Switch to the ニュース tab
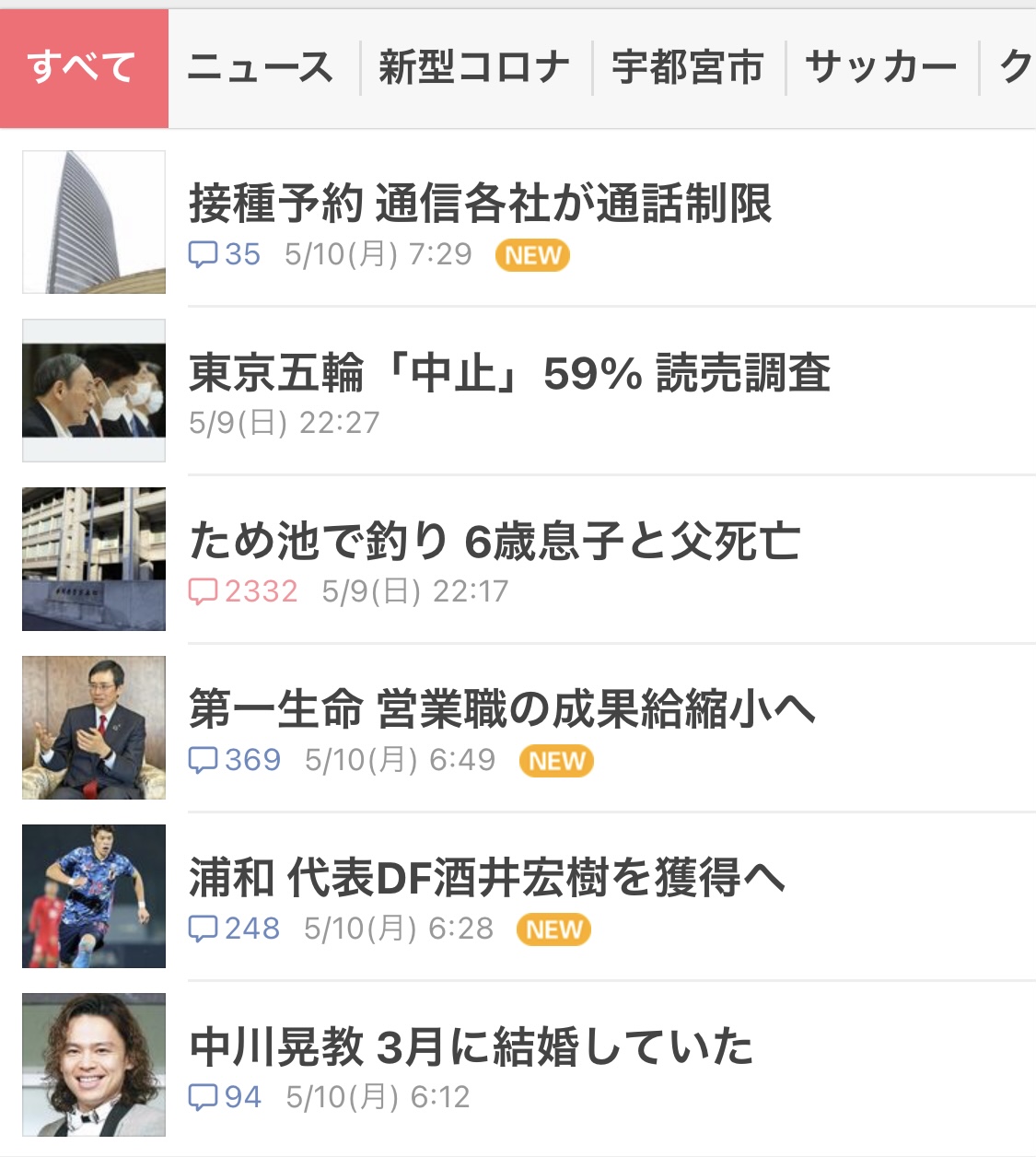This screenshot has height=1157, width=1036. (261, 68)
